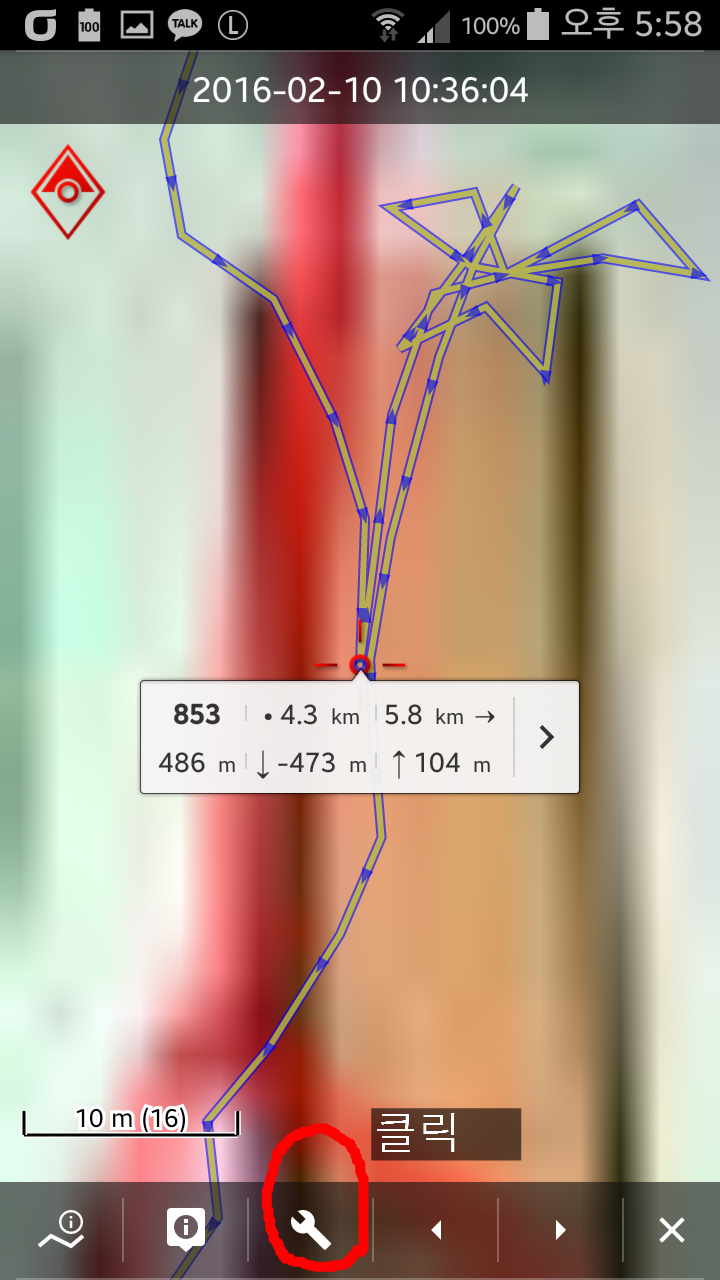Go to the previous track point
The height and width of the screenshot is (1280, 720).
pyautogui.click(x=436, y=1230)
